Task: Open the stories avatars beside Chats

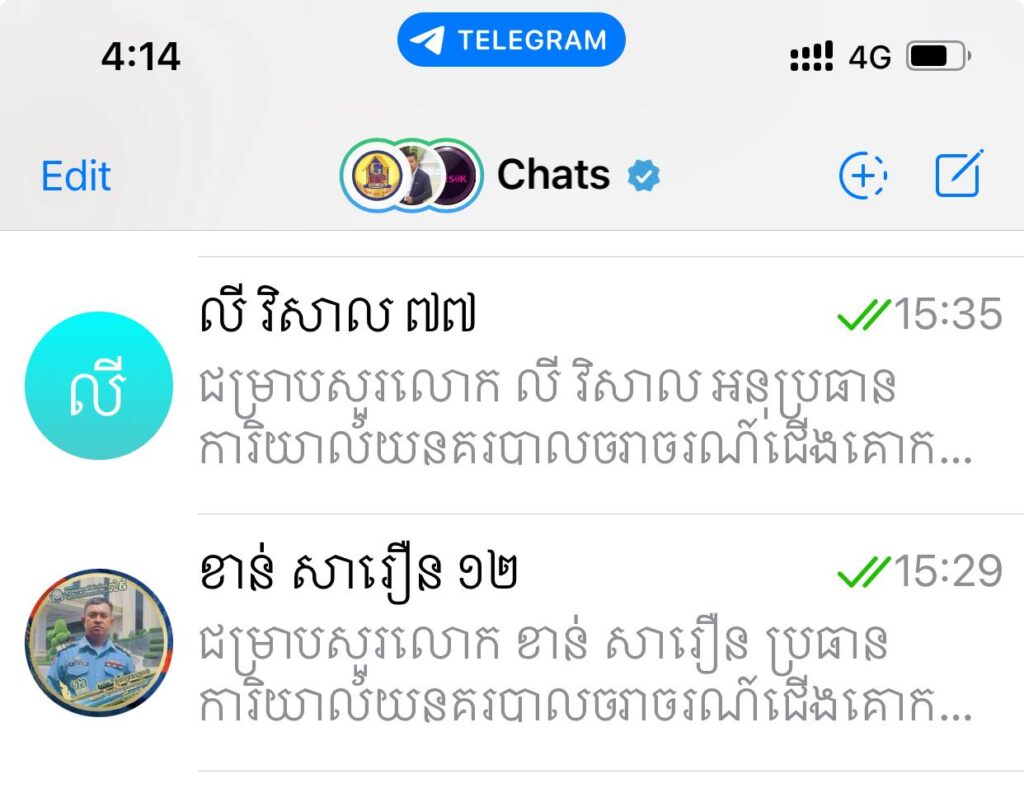Action: point(412,176)
